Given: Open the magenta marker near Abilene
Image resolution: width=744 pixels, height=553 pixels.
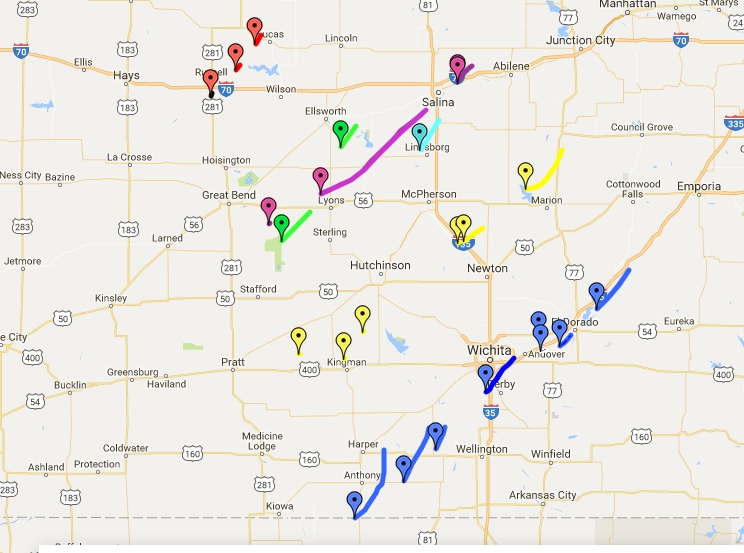Looking at the screenshot, I should tap(457, 63).
